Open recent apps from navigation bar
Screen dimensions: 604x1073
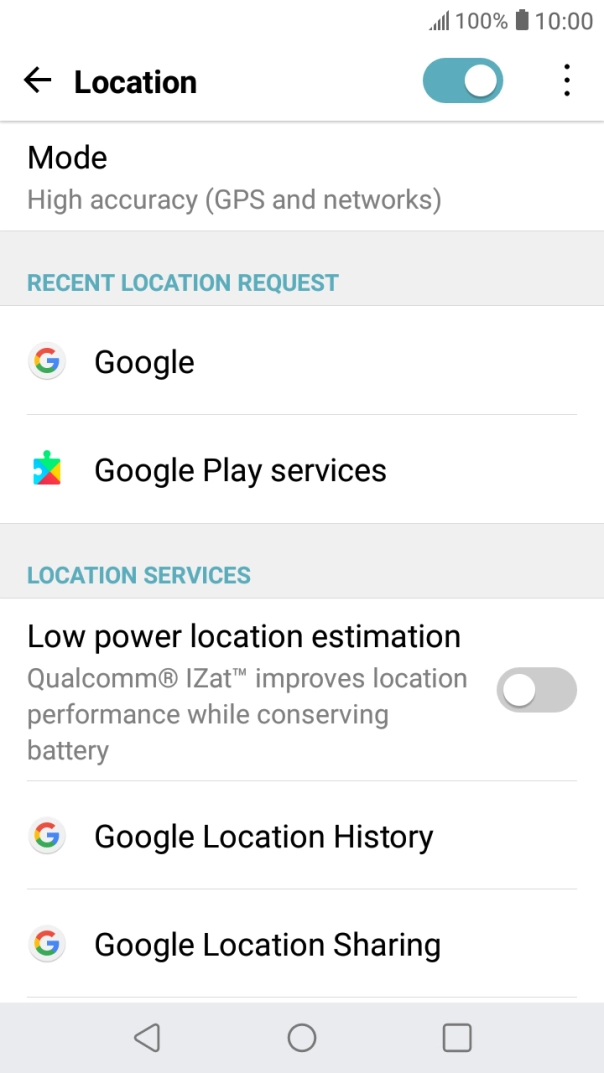[x=457, y=1038]
